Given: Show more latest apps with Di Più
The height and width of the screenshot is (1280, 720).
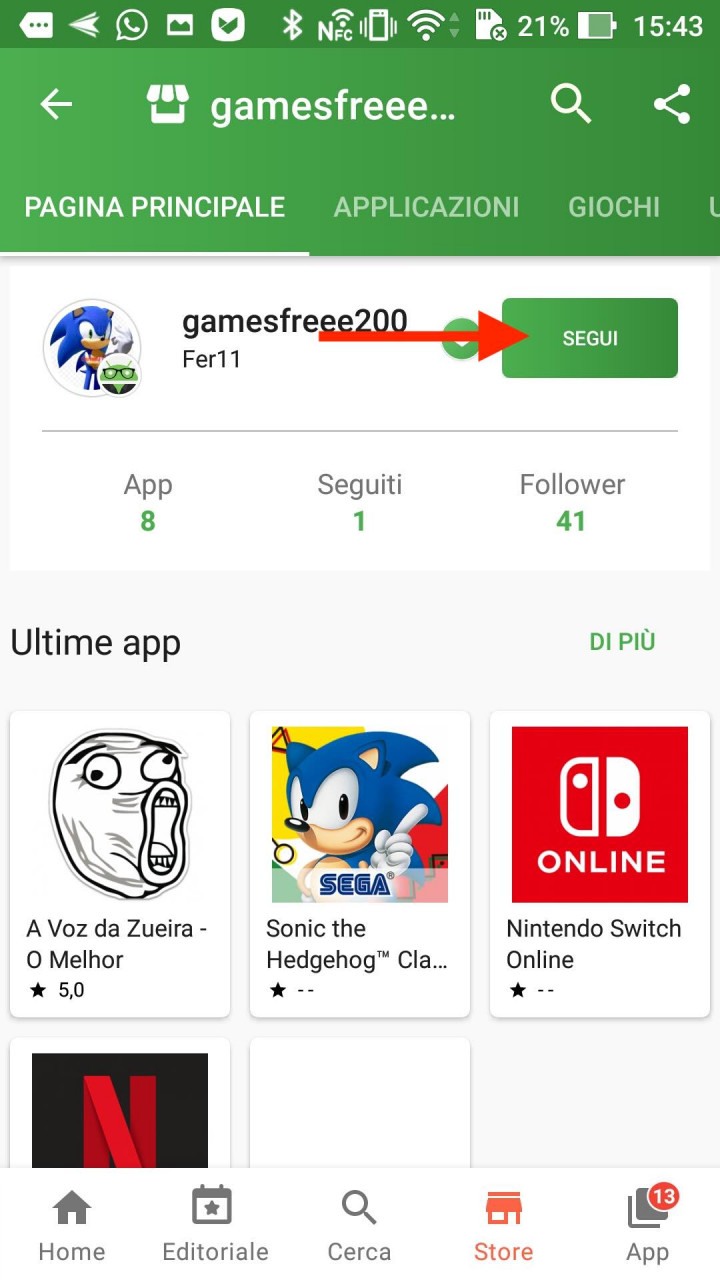Looking at the screenshot, I should (x=622, y=642).
